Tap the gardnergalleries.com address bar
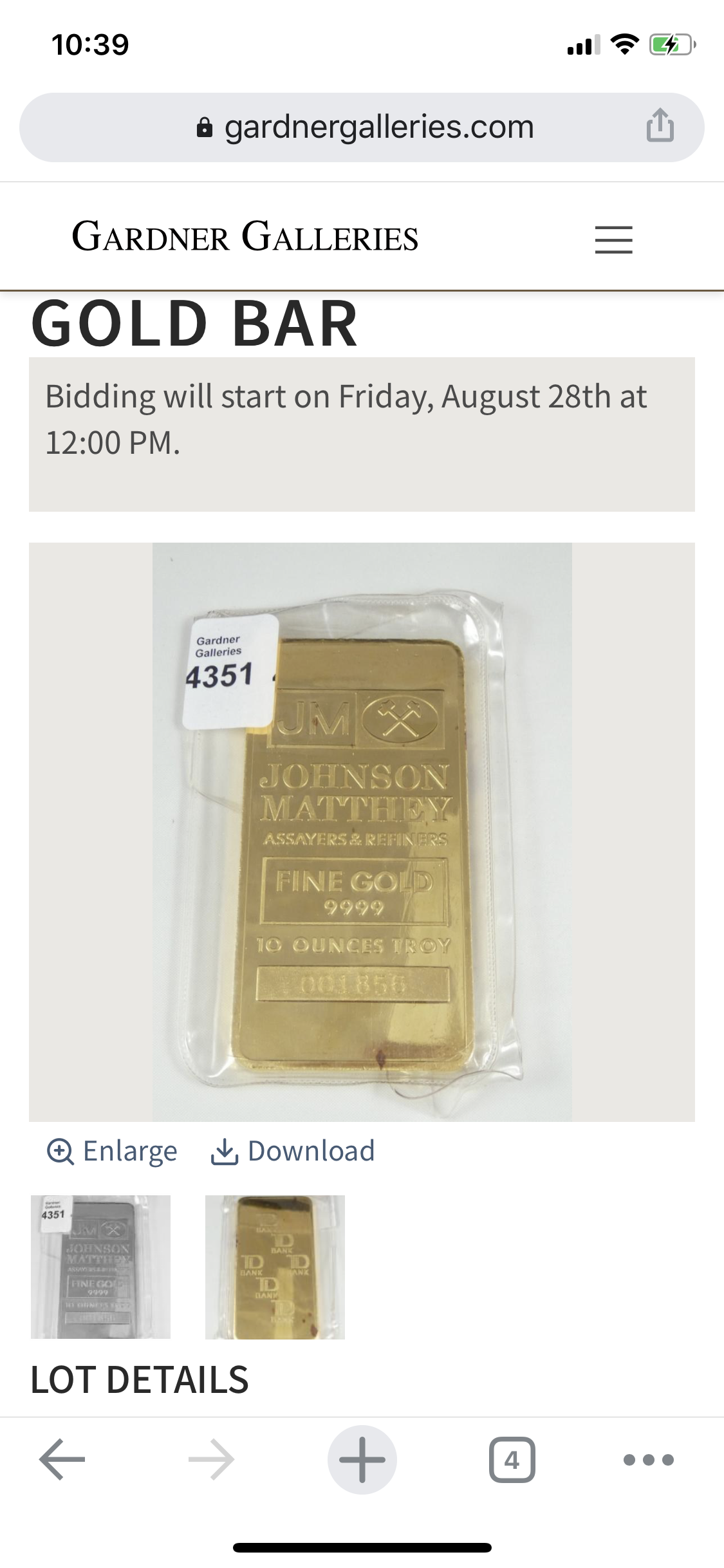 pos(364,127)
